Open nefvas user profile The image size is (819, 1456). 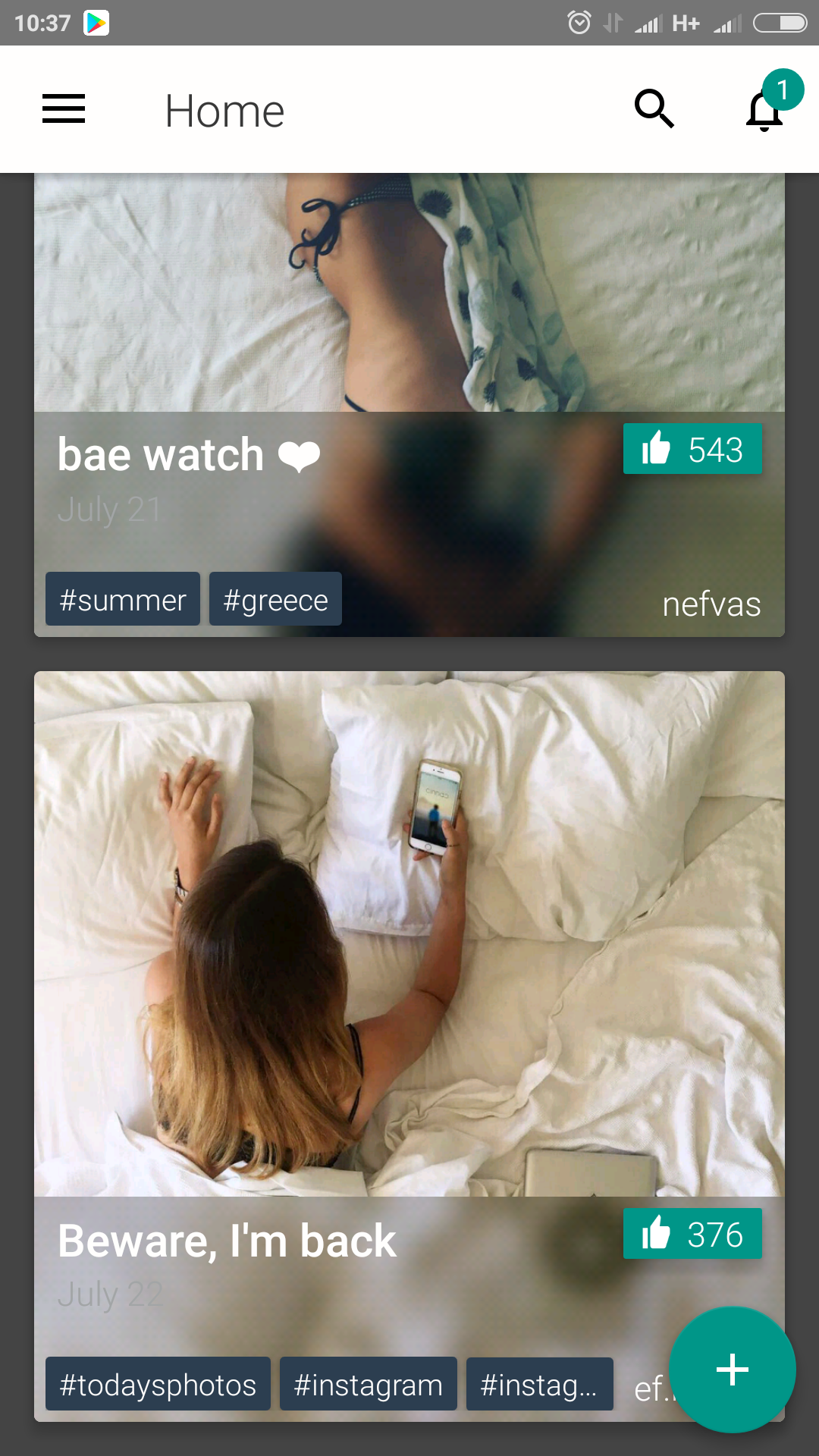pos(711,604)
